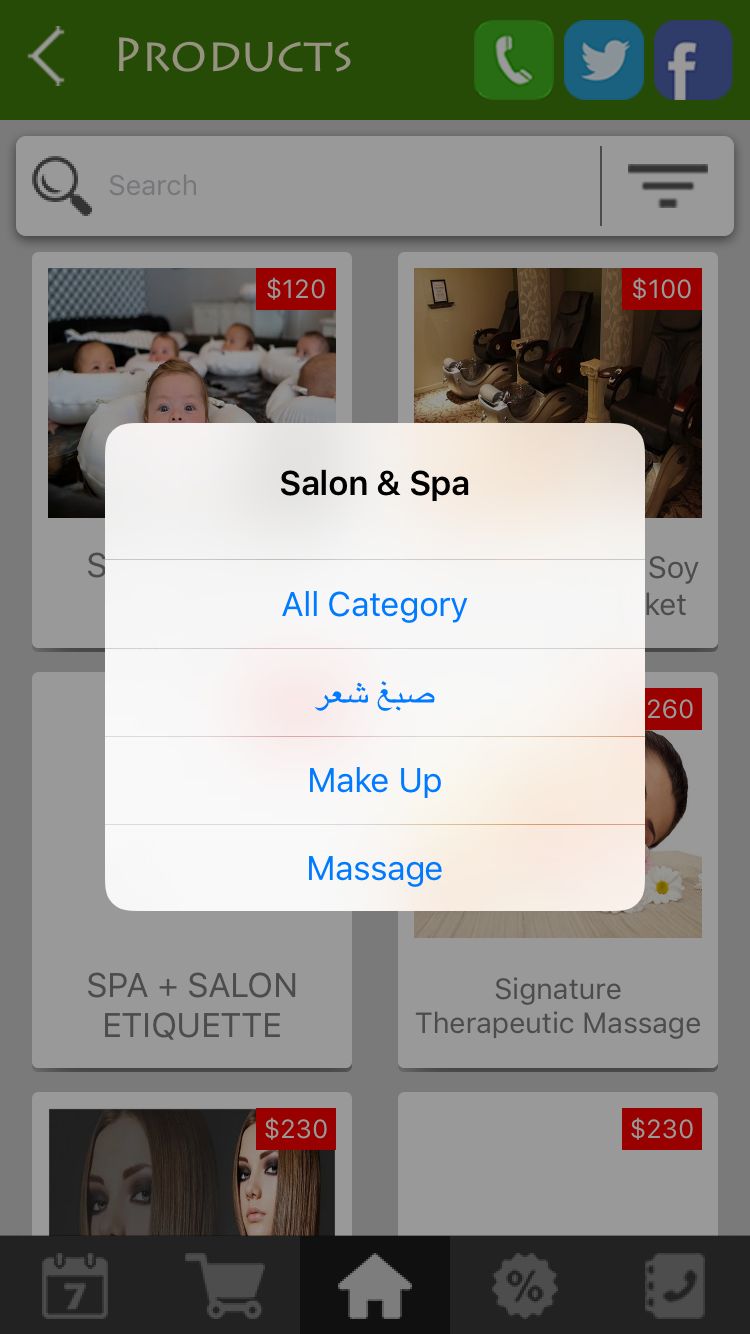Screen dimensions: 750x1334
Task: Call the salon with the phone icon
Action: (x=513, y=60)
